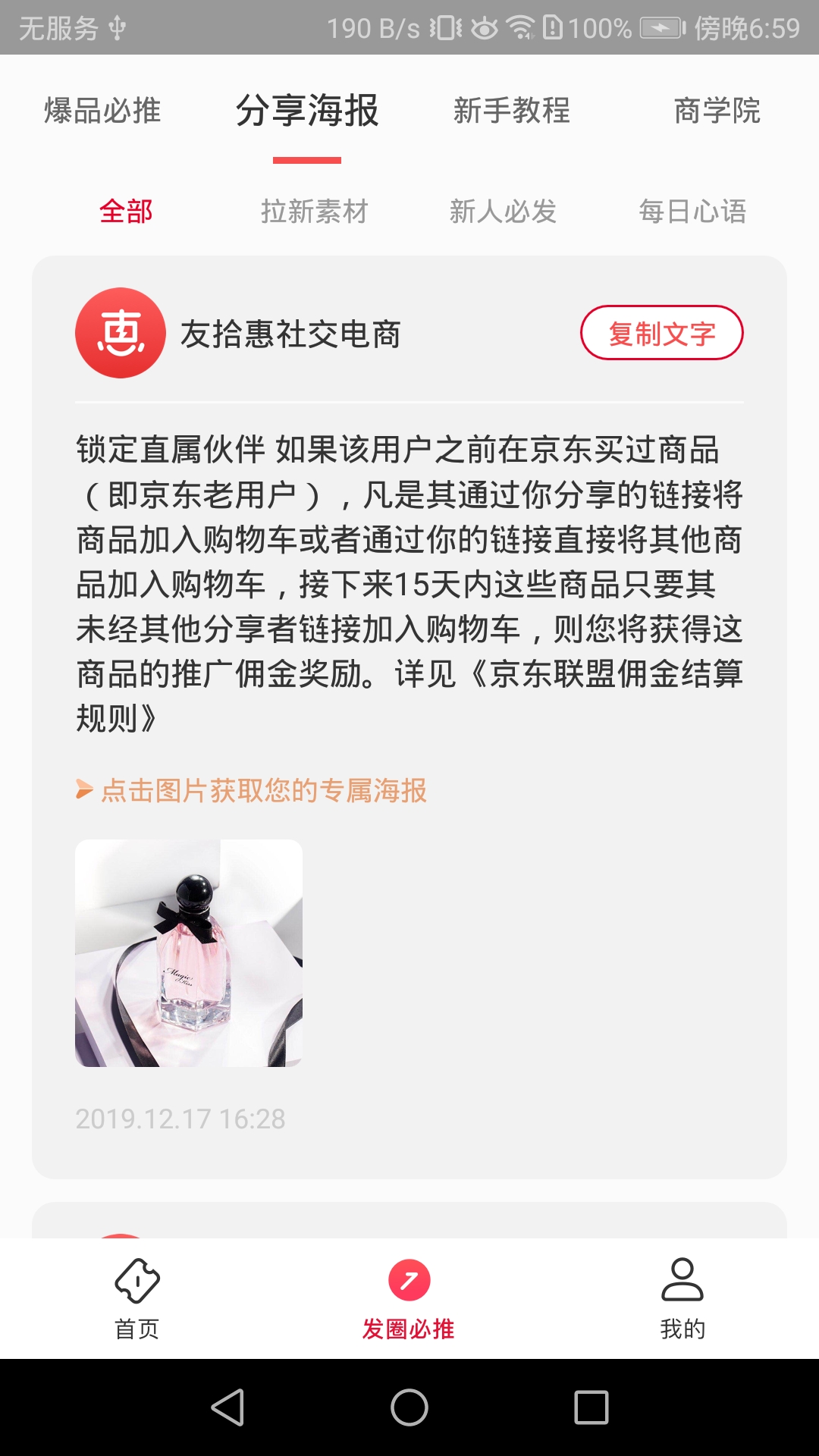Open the 新手教程 tab
Screen dimensions: 819x1456
click(512, 111)
